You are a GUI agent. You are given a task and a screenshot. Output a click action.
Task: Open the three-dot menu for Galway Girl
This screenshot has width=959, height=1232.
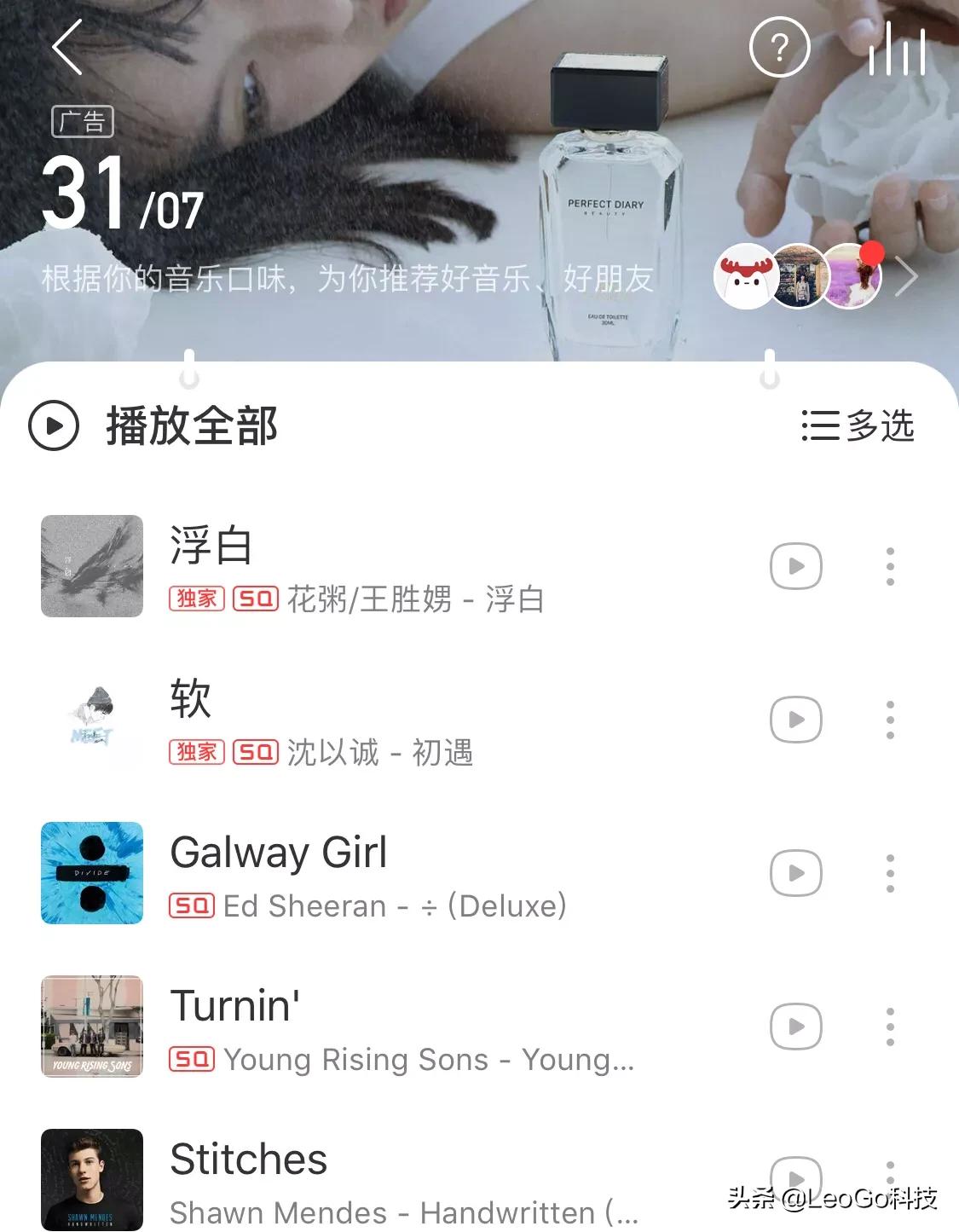point(890,873)
